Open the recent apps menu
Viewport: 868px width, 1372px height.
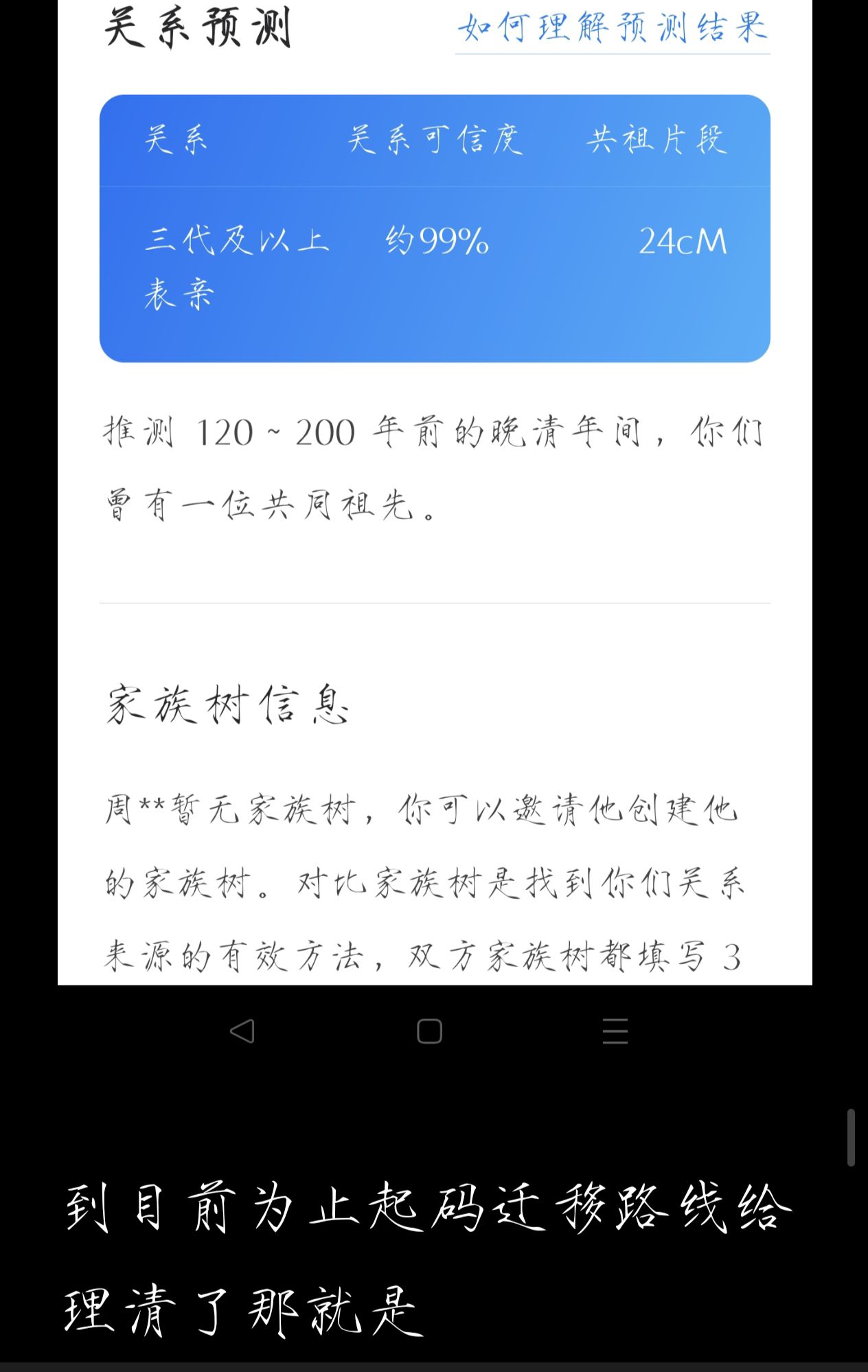615,1031
